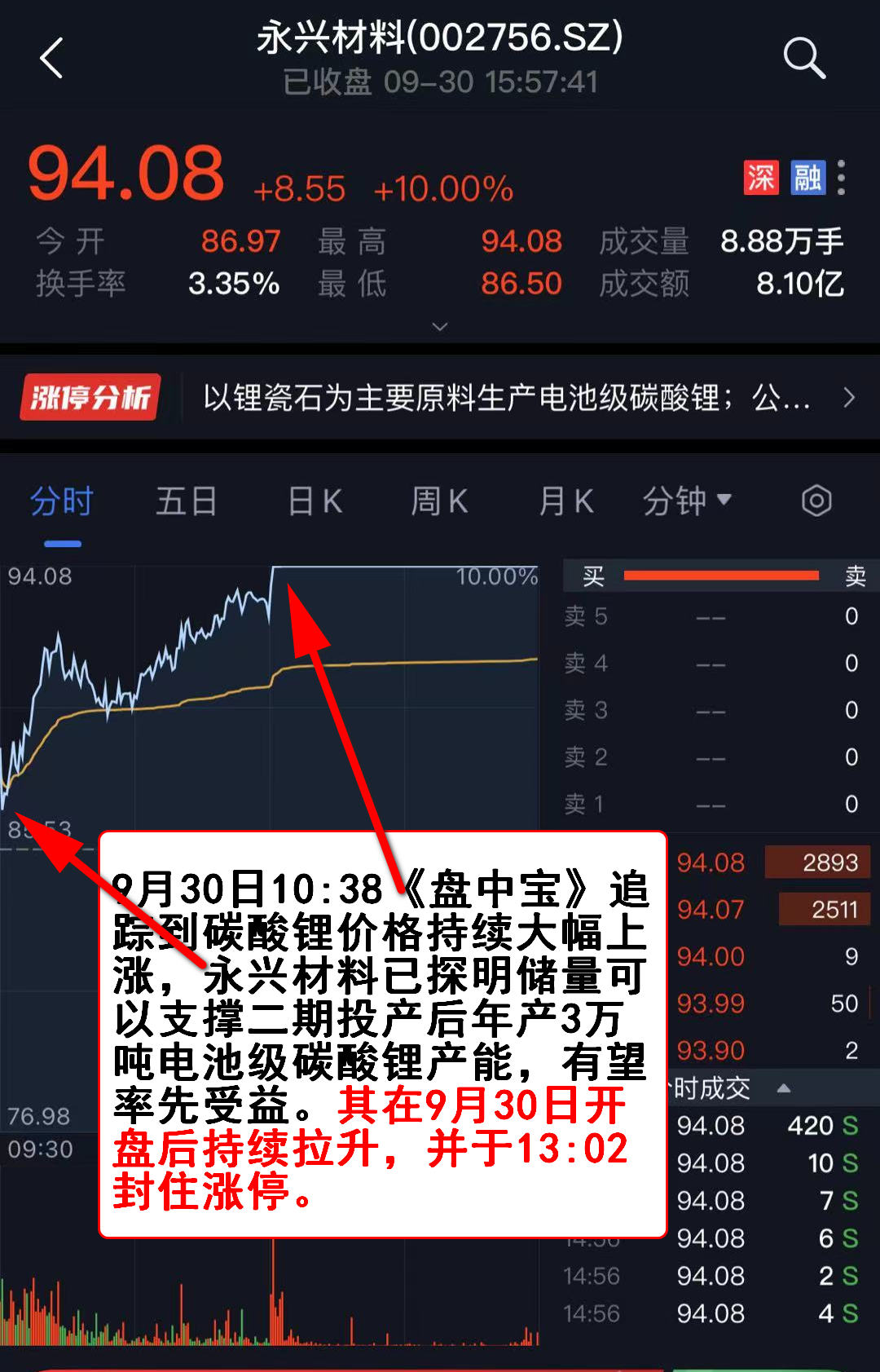880x1372 pixels.
Task: Open the search icon at top right
Action: coord(805,57)
